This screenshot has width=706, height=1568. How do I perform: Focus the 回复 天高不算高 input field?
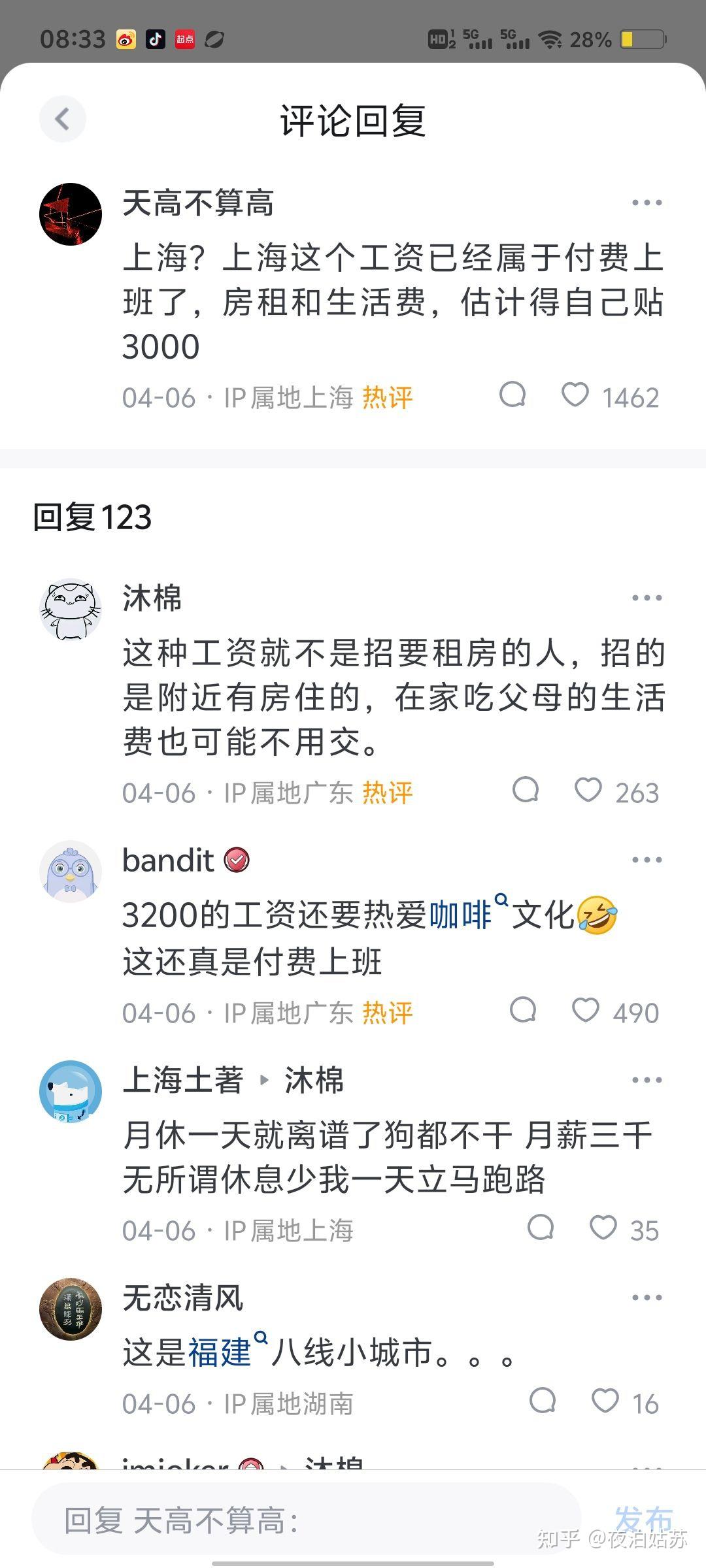[307, 1520]
